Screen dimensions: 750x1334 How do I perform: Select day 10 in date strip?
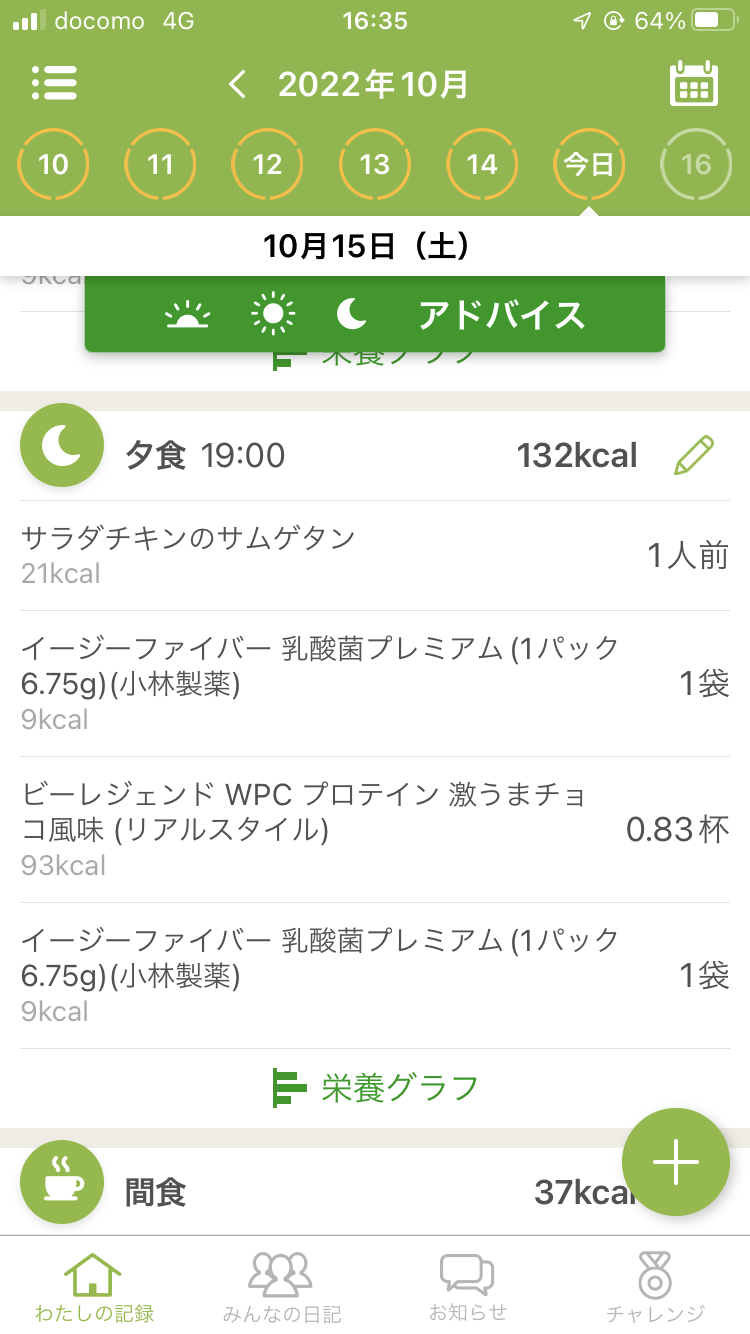[x=53, y=164]
